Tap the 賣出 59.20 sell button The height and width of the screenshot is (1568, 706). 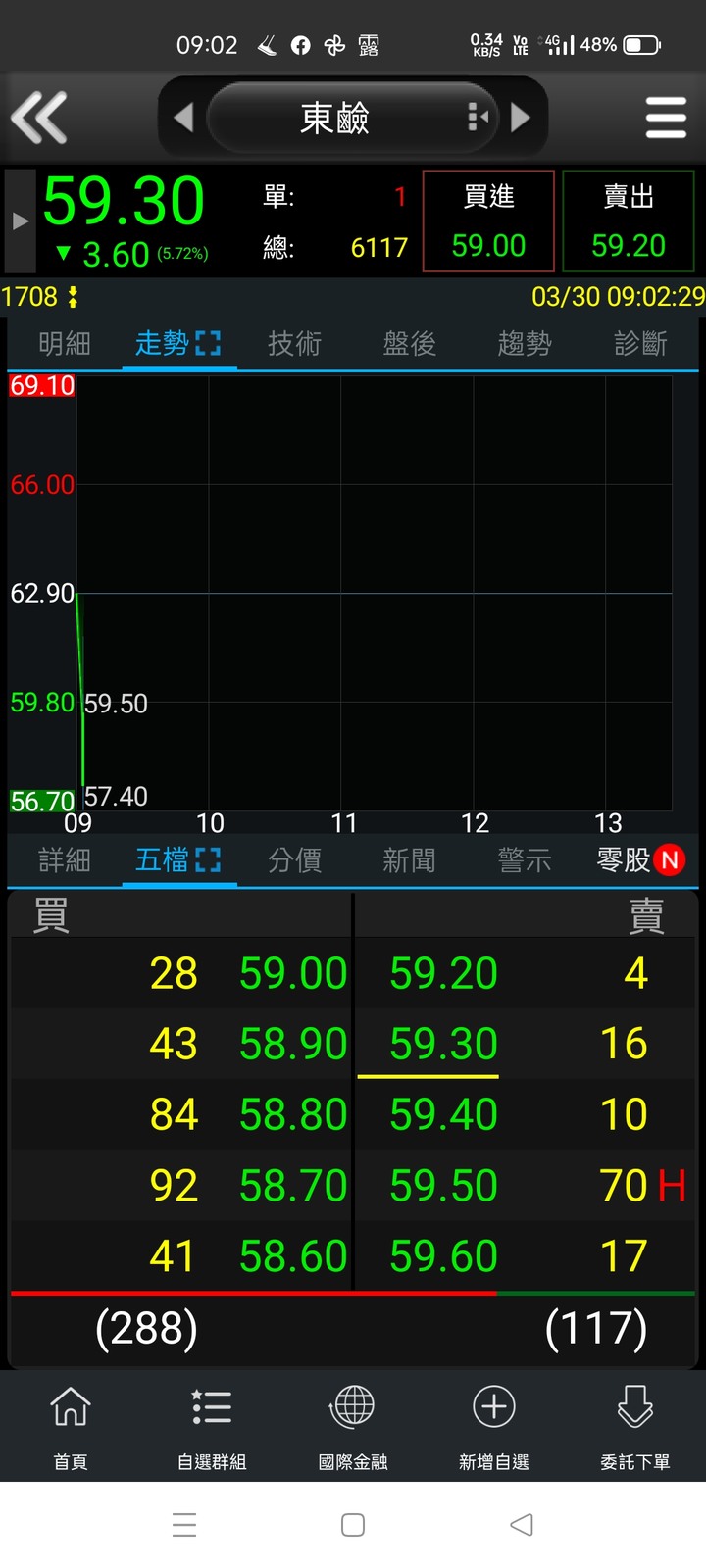[x=629, y=221]
